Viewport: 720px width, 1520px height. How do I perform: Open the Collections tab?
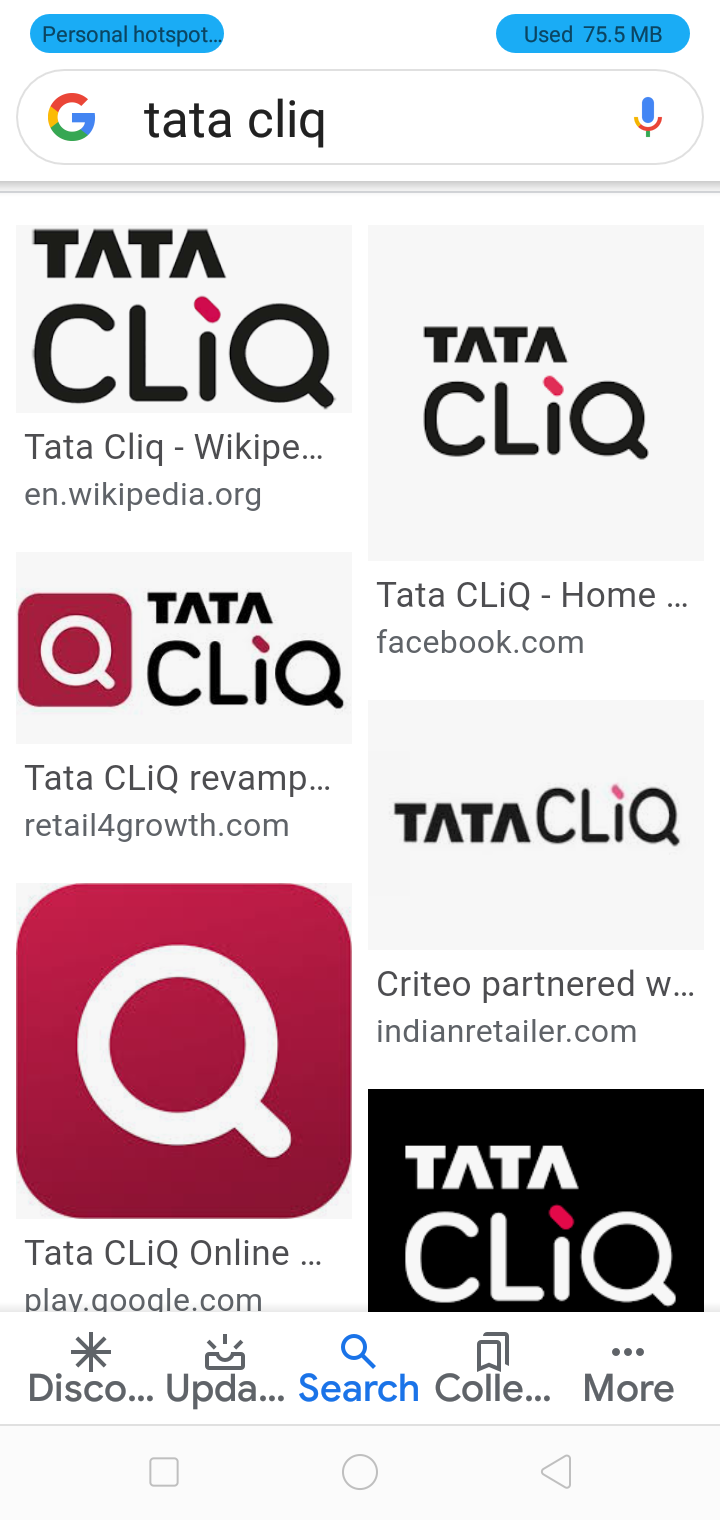[x=493, y=1370]
